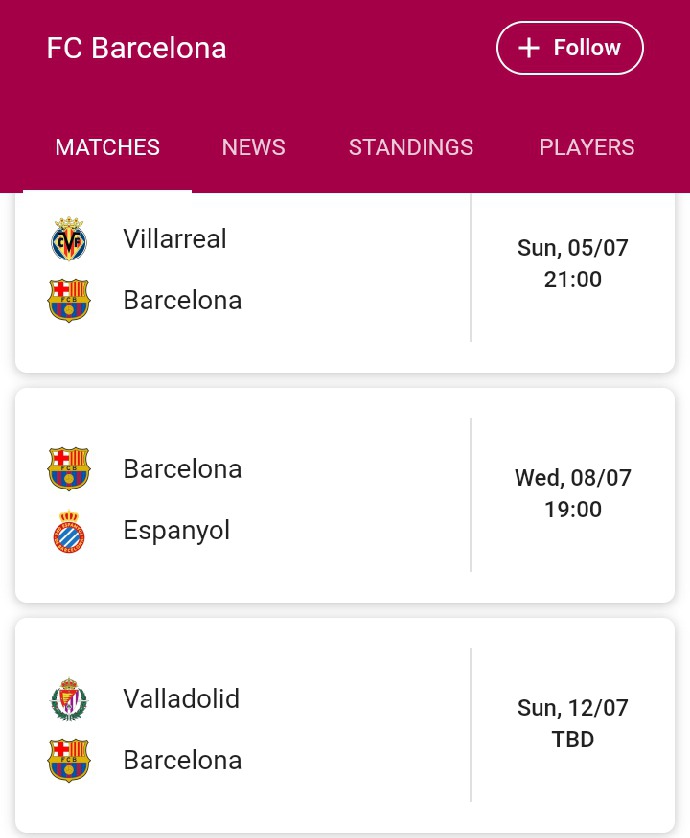View the Players tab
Screen dimensions: 690x838
tap(586, 147)
